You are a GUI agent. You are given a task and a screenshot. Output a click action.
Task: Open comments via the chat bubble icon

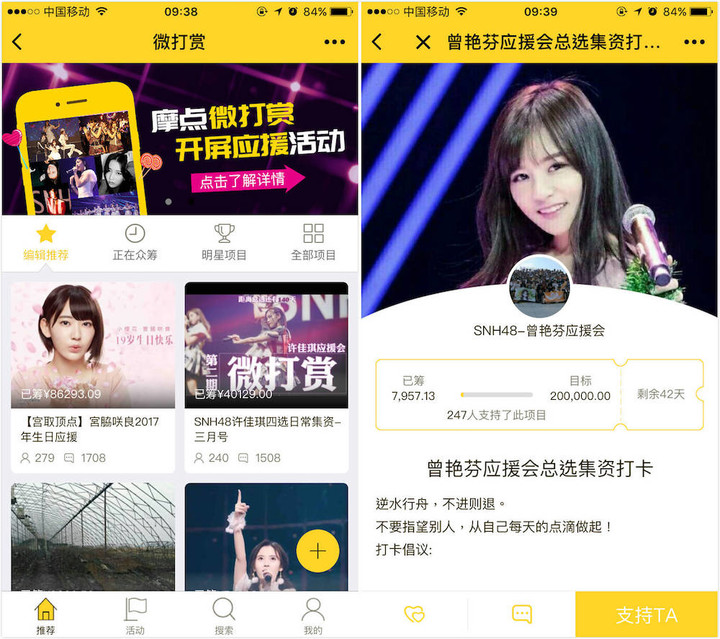[521, 614]
